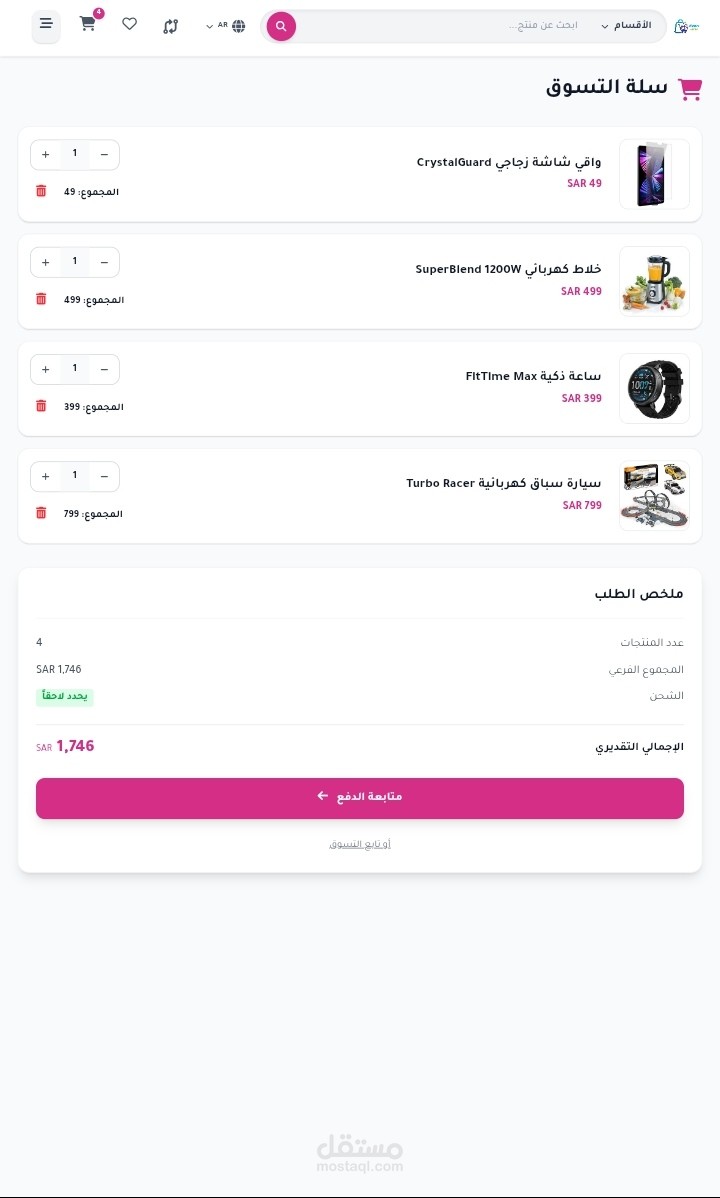Delete SuperBlend 1200W blender from cart
Image resolution: width=720 pixels, height=1198 pixels.
click(x=41, y=299)
